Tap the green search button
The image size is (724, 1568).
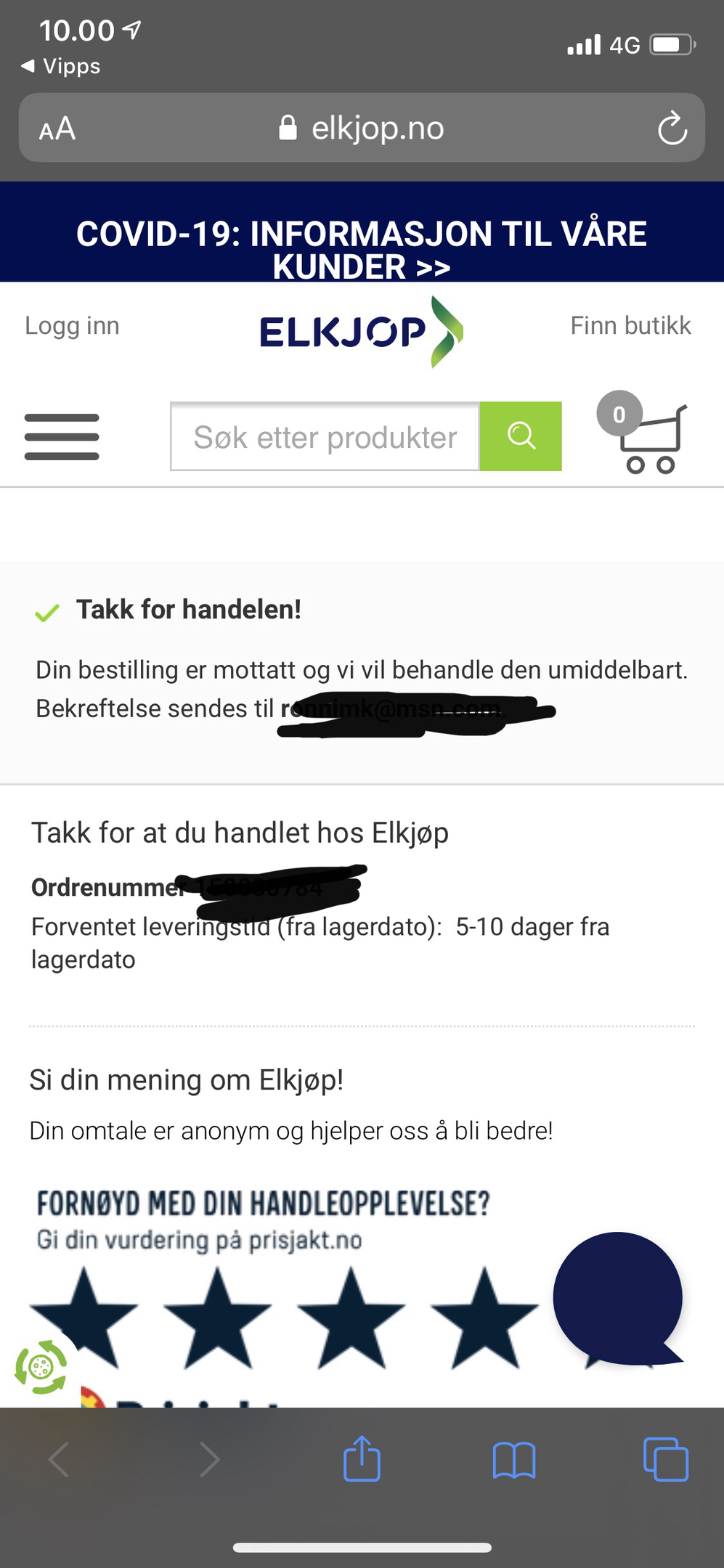pos(521,436)
